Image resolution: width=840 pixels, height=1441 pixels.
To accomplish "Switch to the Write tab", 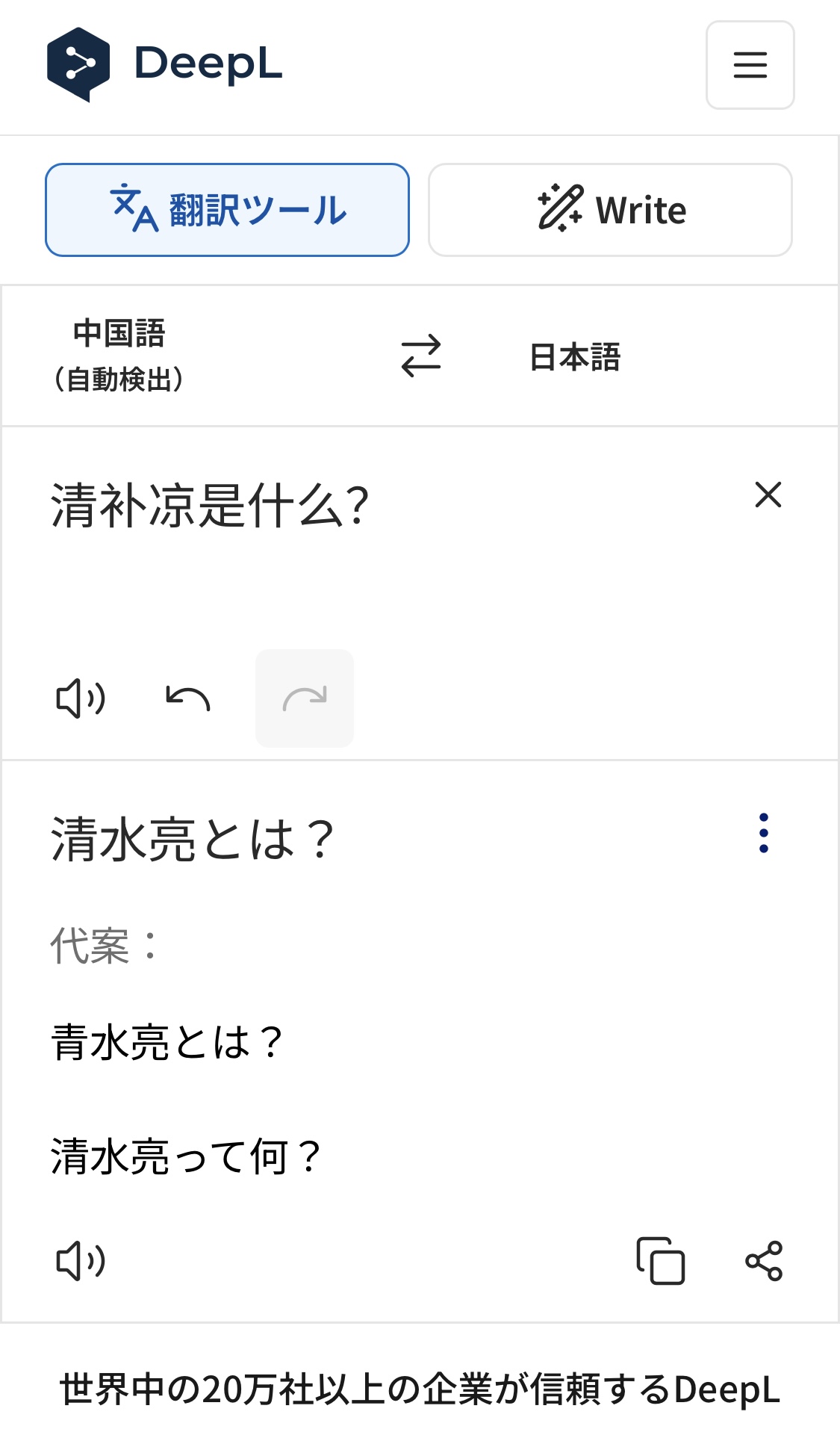I will [x=610, y=210].
